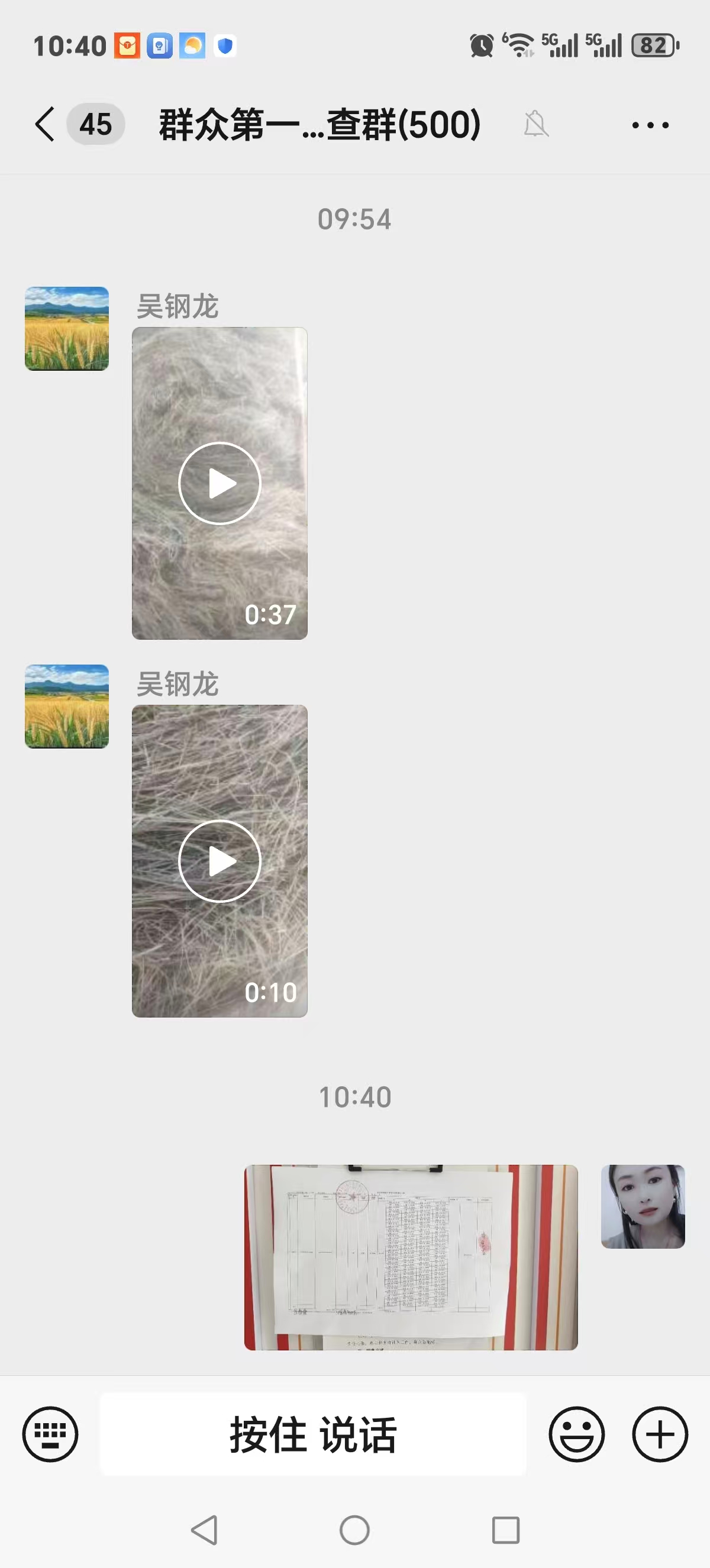The width and height of the screenshot is (710, 1568).
Task: Tap the system home button
Action: coord(354,1530)
